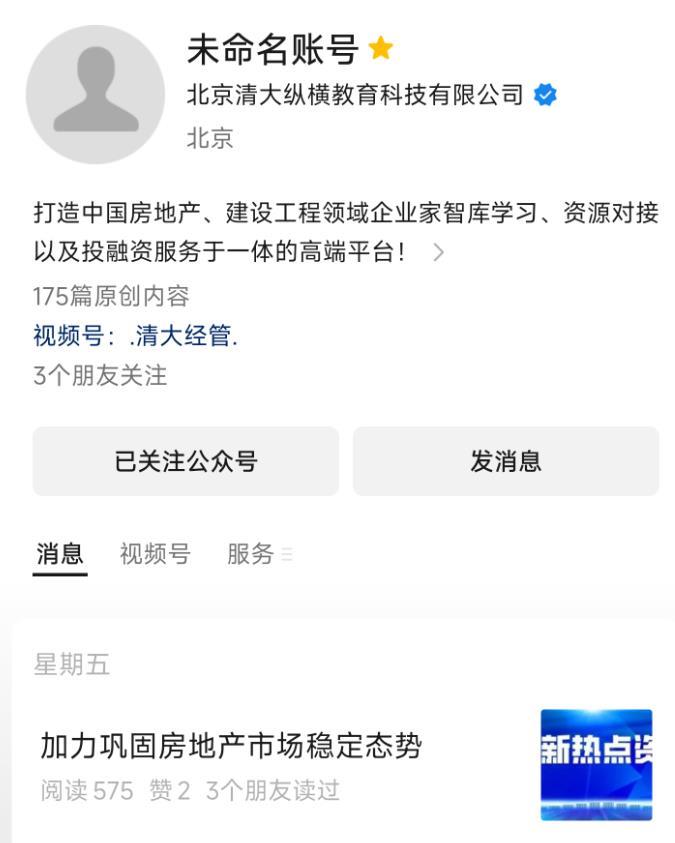Switch to the 视频号 tab

point(155,554)
